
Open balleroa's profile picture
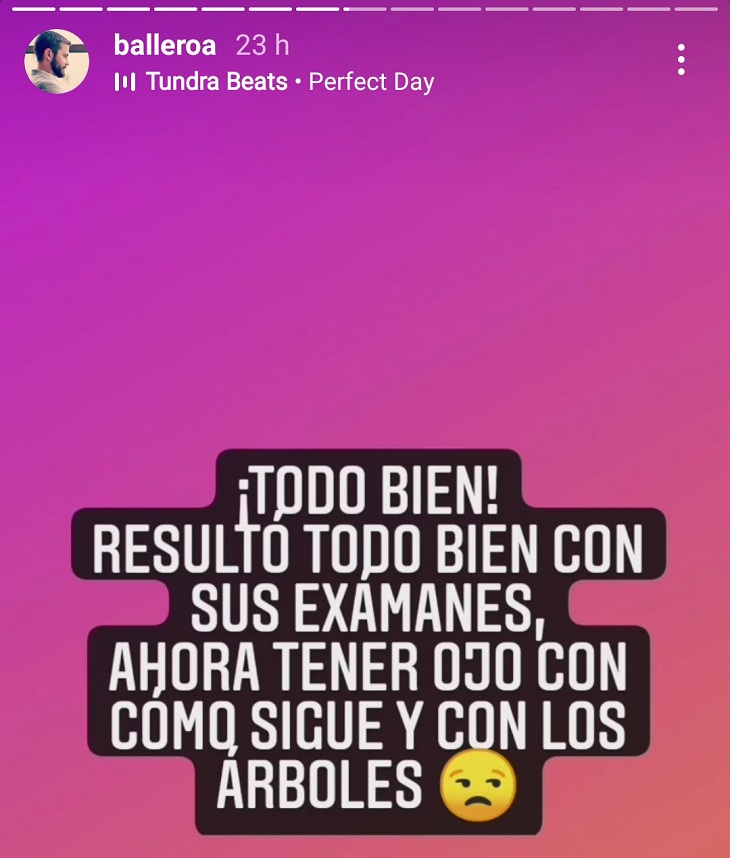[x=56, y=61]
